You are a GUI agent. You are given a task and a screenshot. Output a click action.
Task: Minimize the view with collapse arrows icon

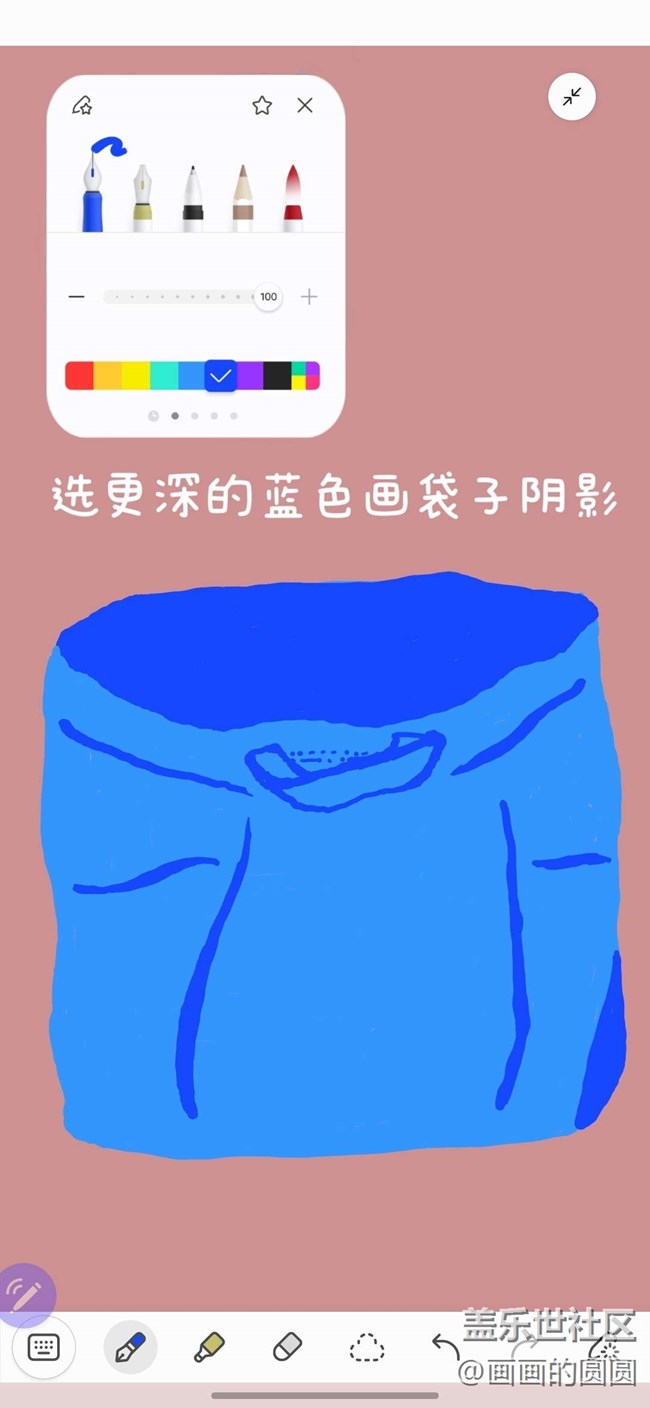(x=572, y=97)
